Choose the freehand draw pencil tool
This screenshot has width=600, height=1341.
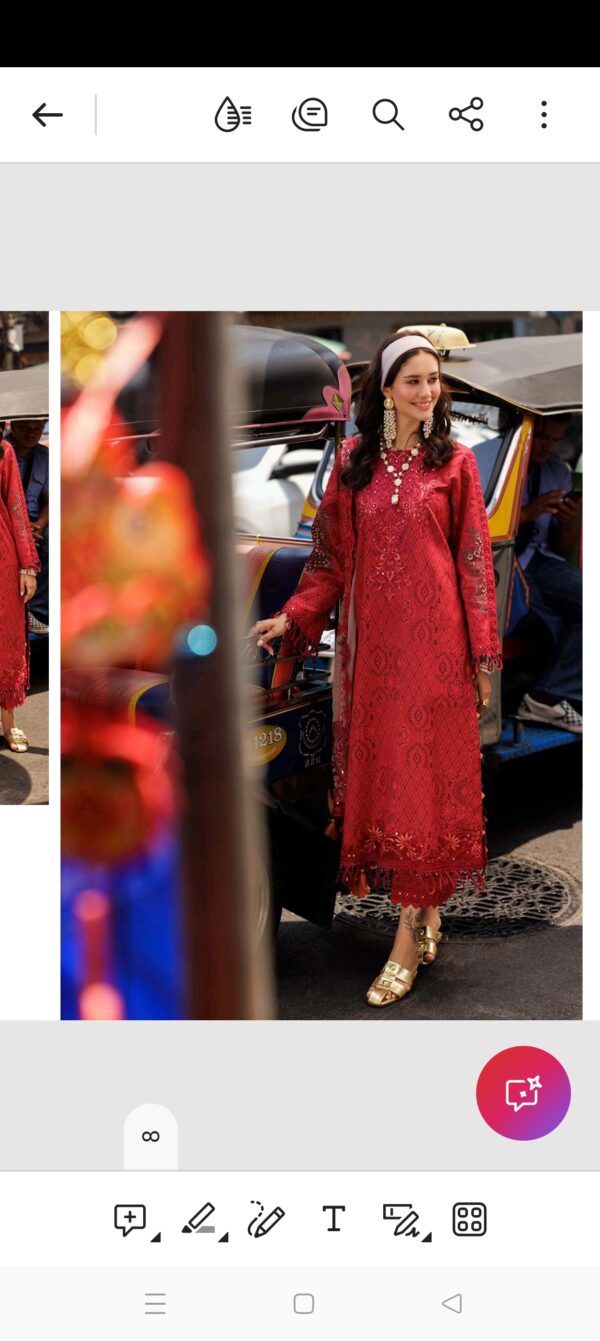266,1219
